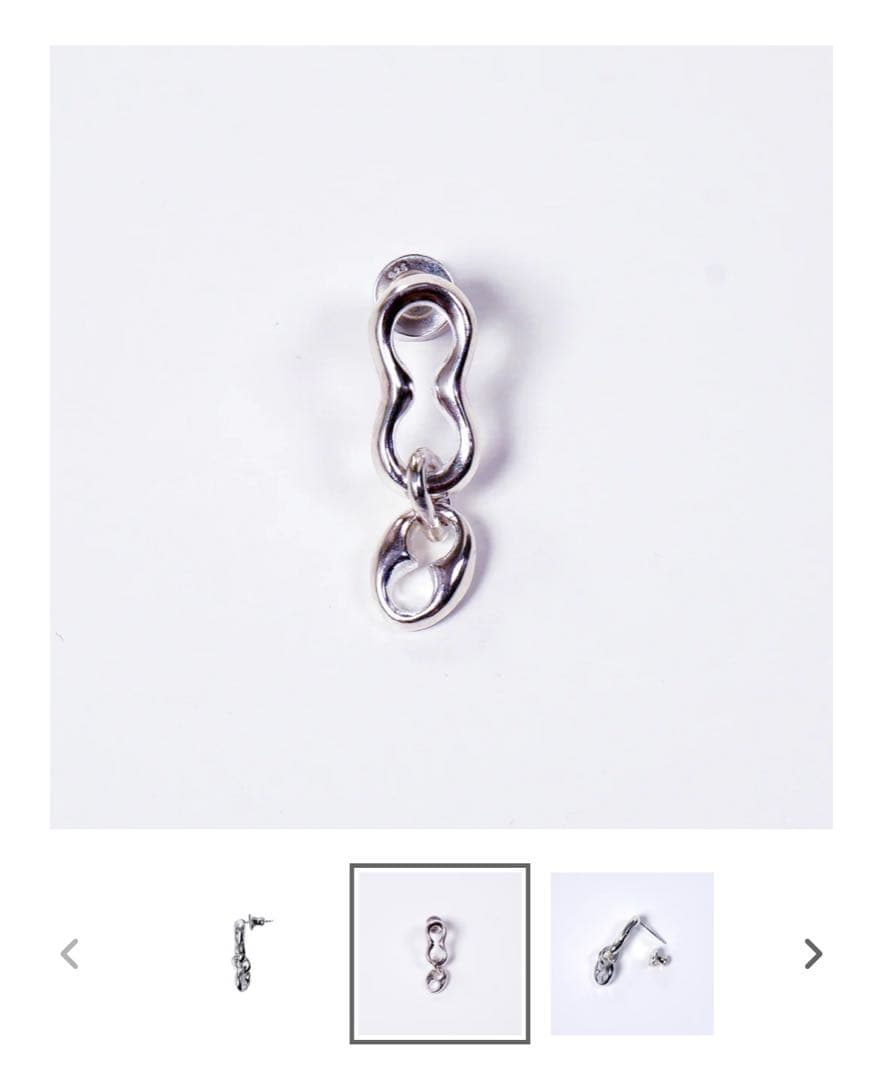The image size is (884, 1080).
Task: Select the highlighted front-view earring thumbnail
Action: (x=439, y=954)
